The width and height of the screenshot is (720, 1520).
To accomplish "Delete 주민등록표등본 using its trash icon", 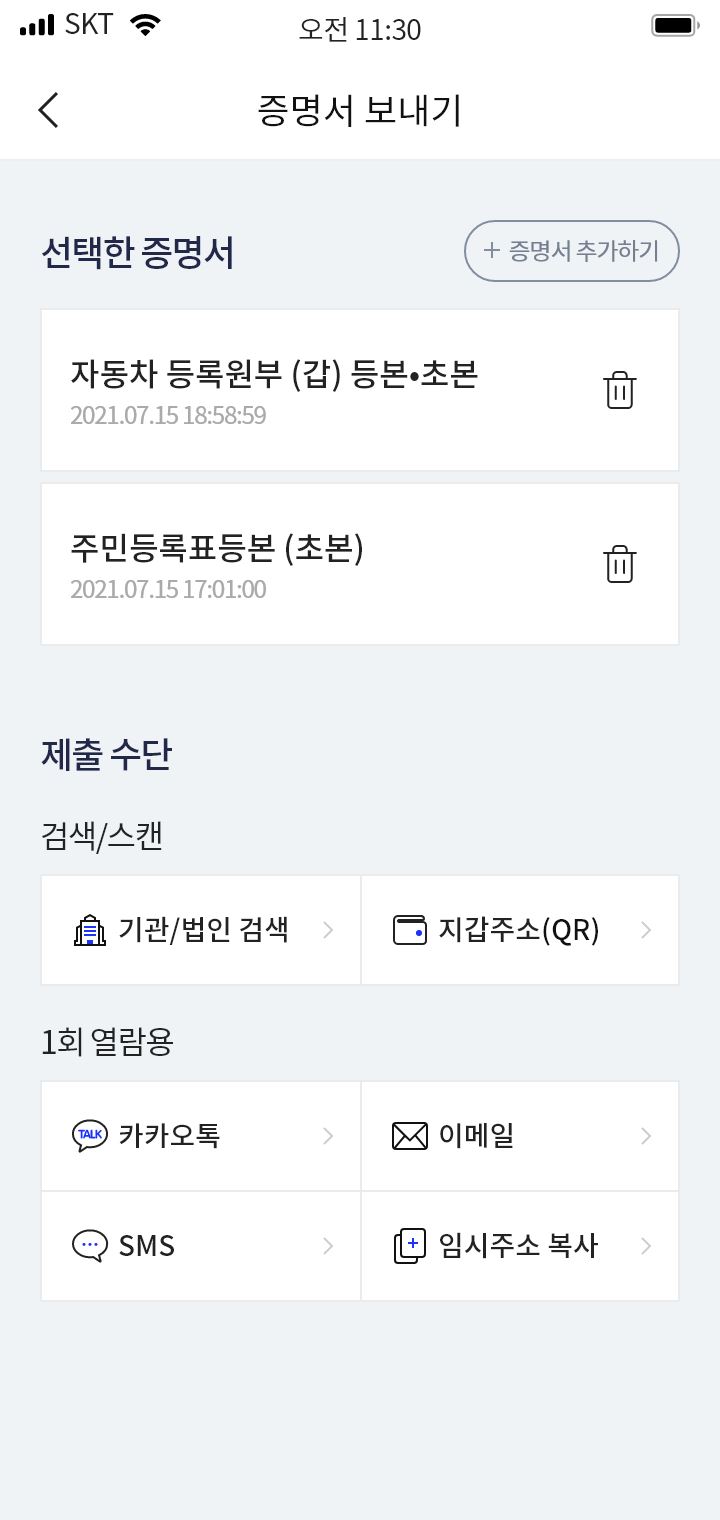I will click(x=620, y=564).
